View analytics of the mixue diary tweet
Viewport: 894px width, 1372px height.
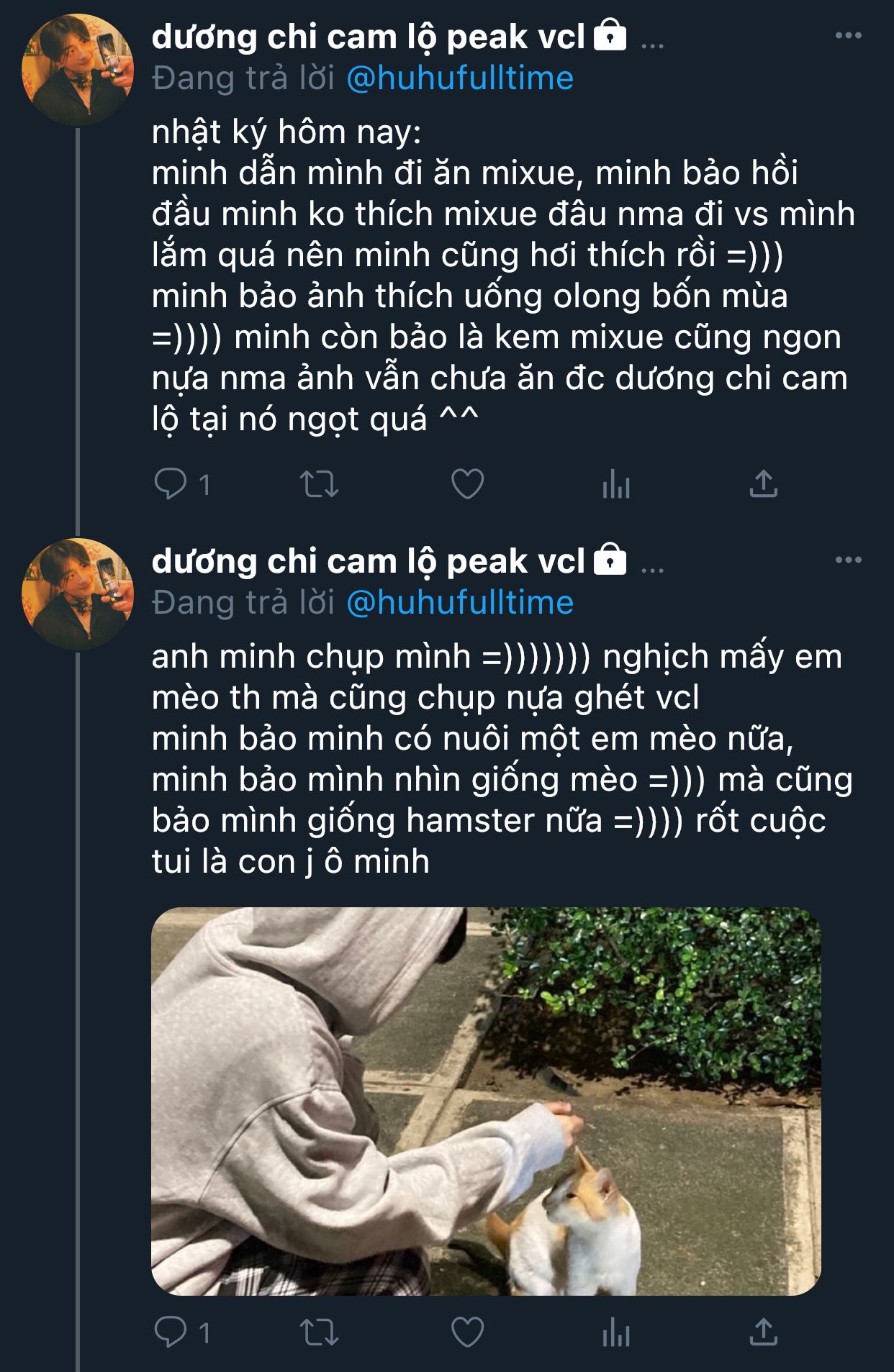[x=615, y=483]
